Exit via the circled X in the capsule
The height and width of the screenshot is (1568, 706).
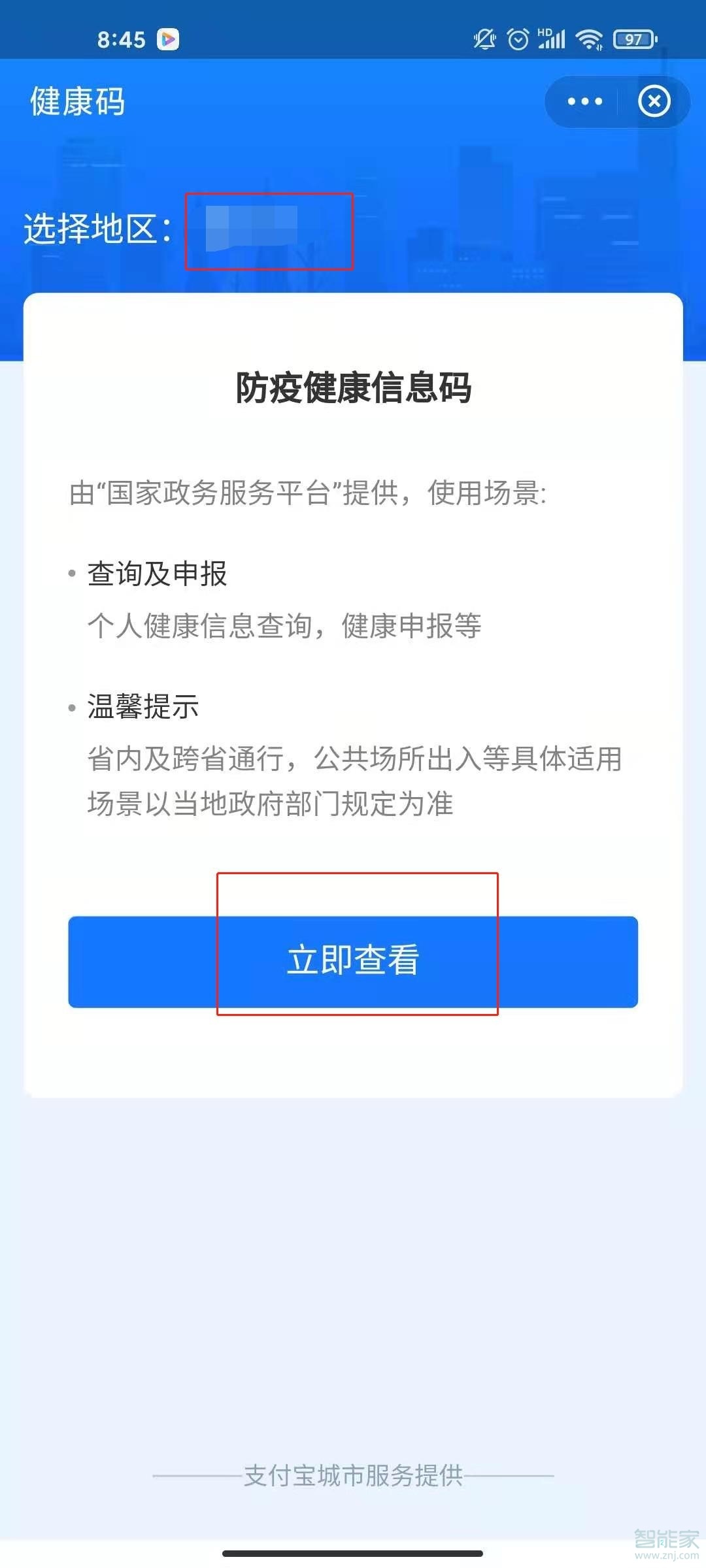652,102
